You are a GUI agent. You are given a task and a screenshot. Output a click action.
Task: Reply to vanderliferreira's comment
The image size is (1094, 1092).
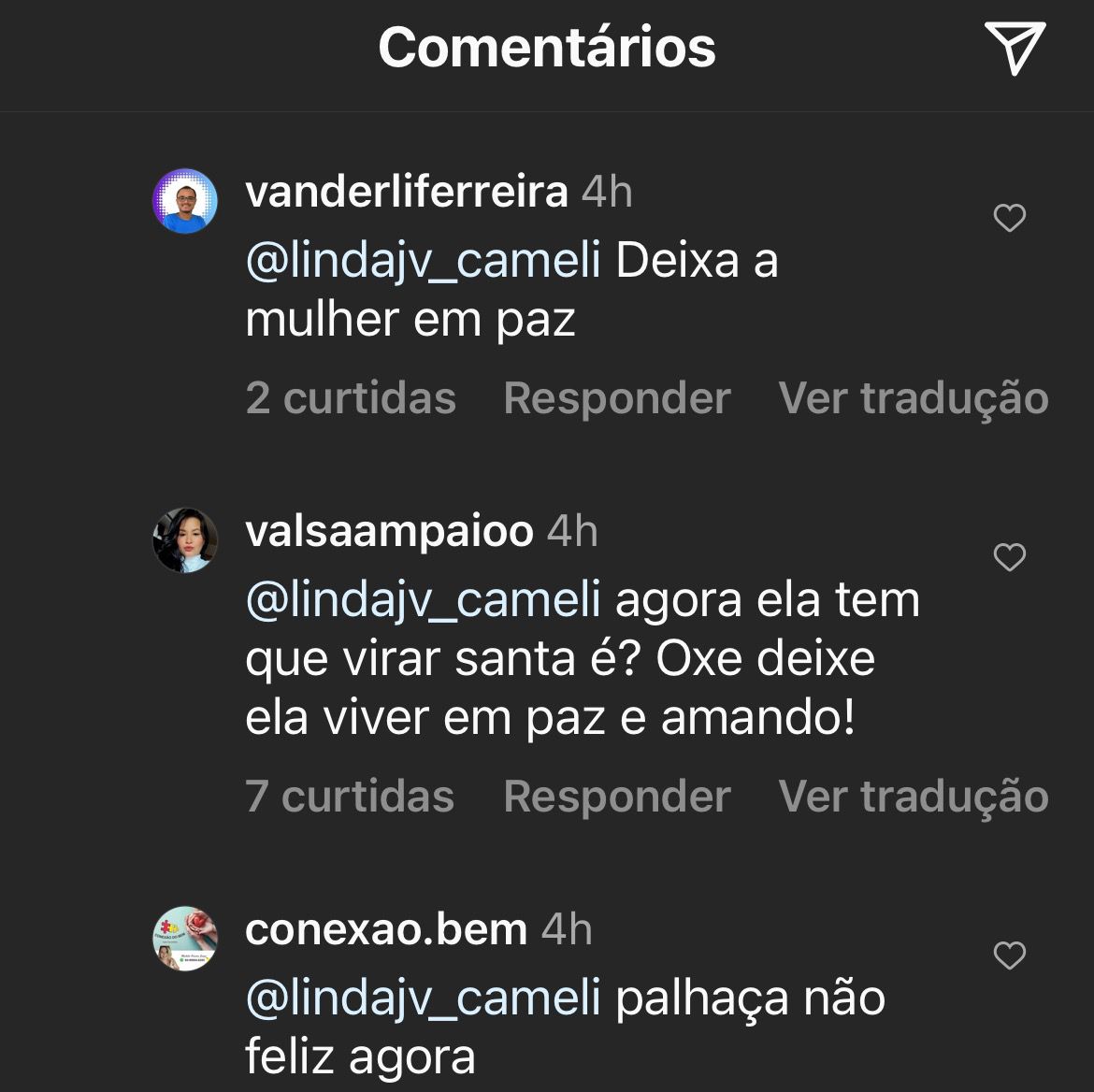(617, 398)
